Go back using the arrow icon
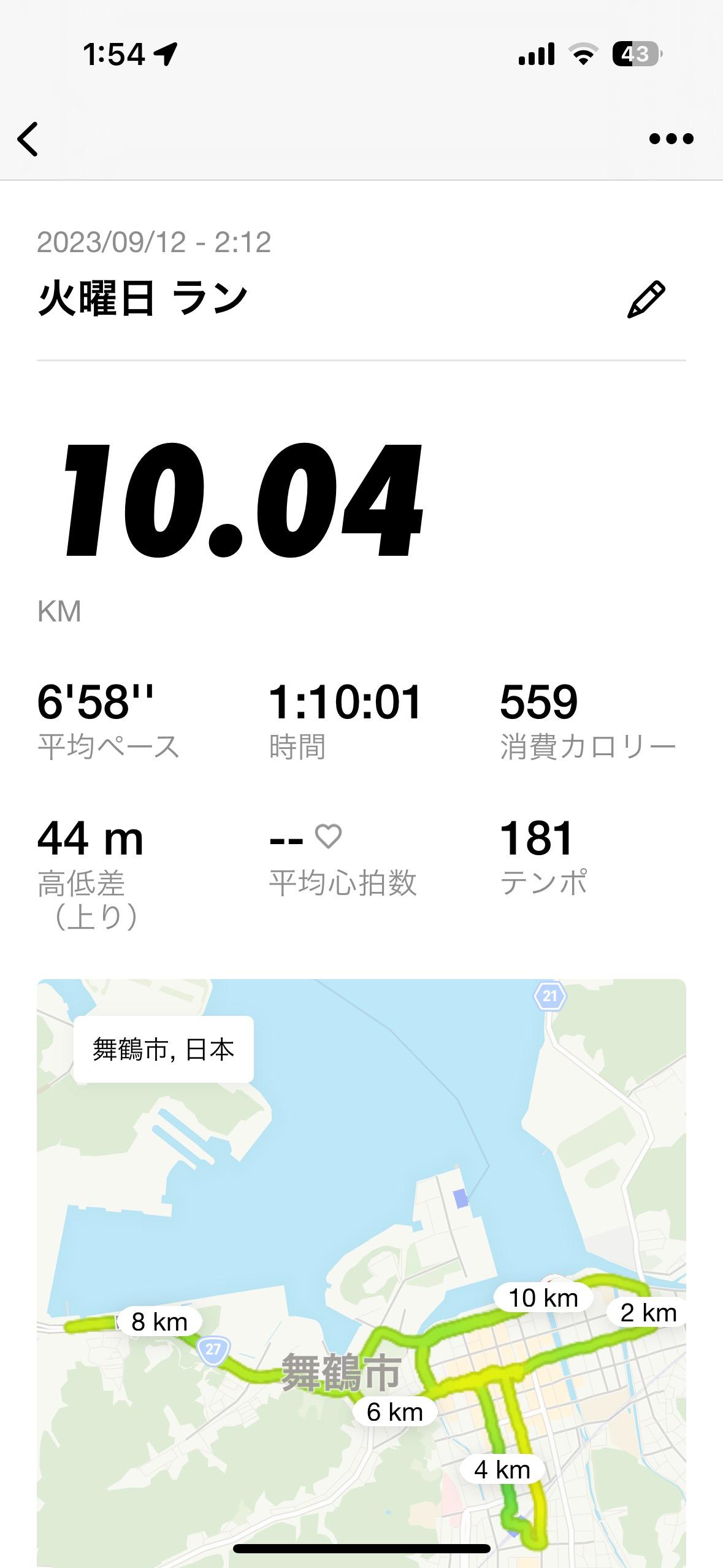The image size is (723, 1568). [28, 139]
